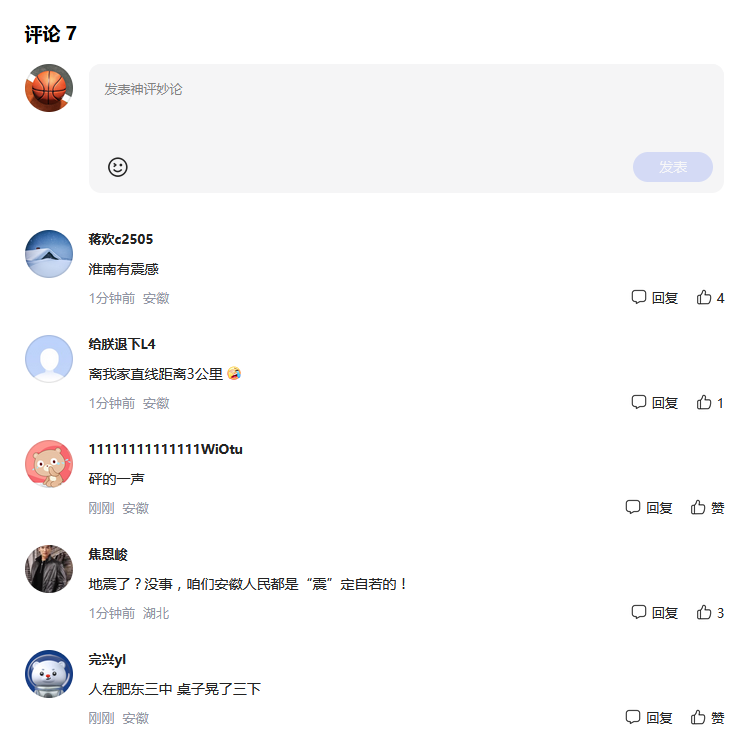The image size is (746, 744).
Task: Like the comment 砰的一声
Action: (x=707, y=508)
